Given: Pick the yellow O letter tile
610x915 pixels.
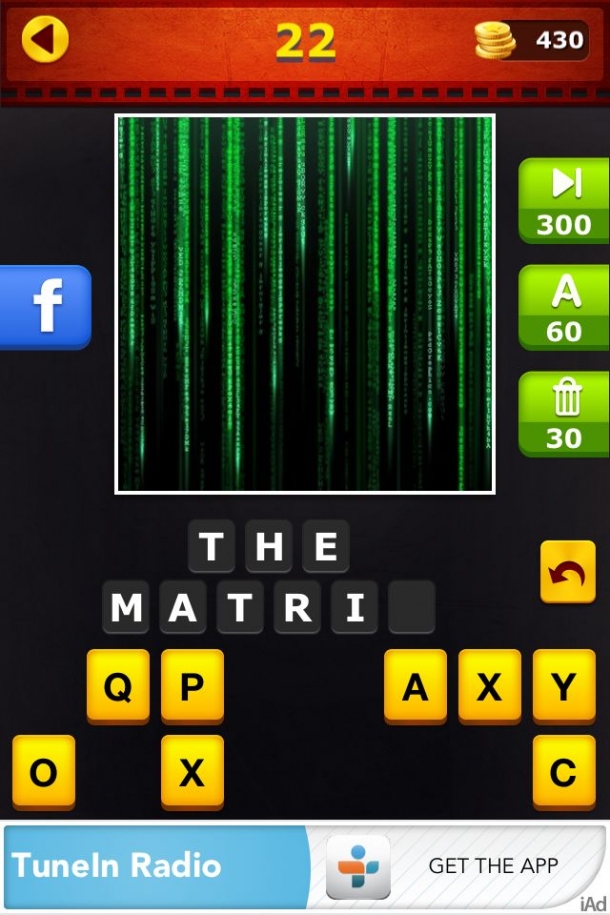Looking at the screenshot, I should click(44, 772).
